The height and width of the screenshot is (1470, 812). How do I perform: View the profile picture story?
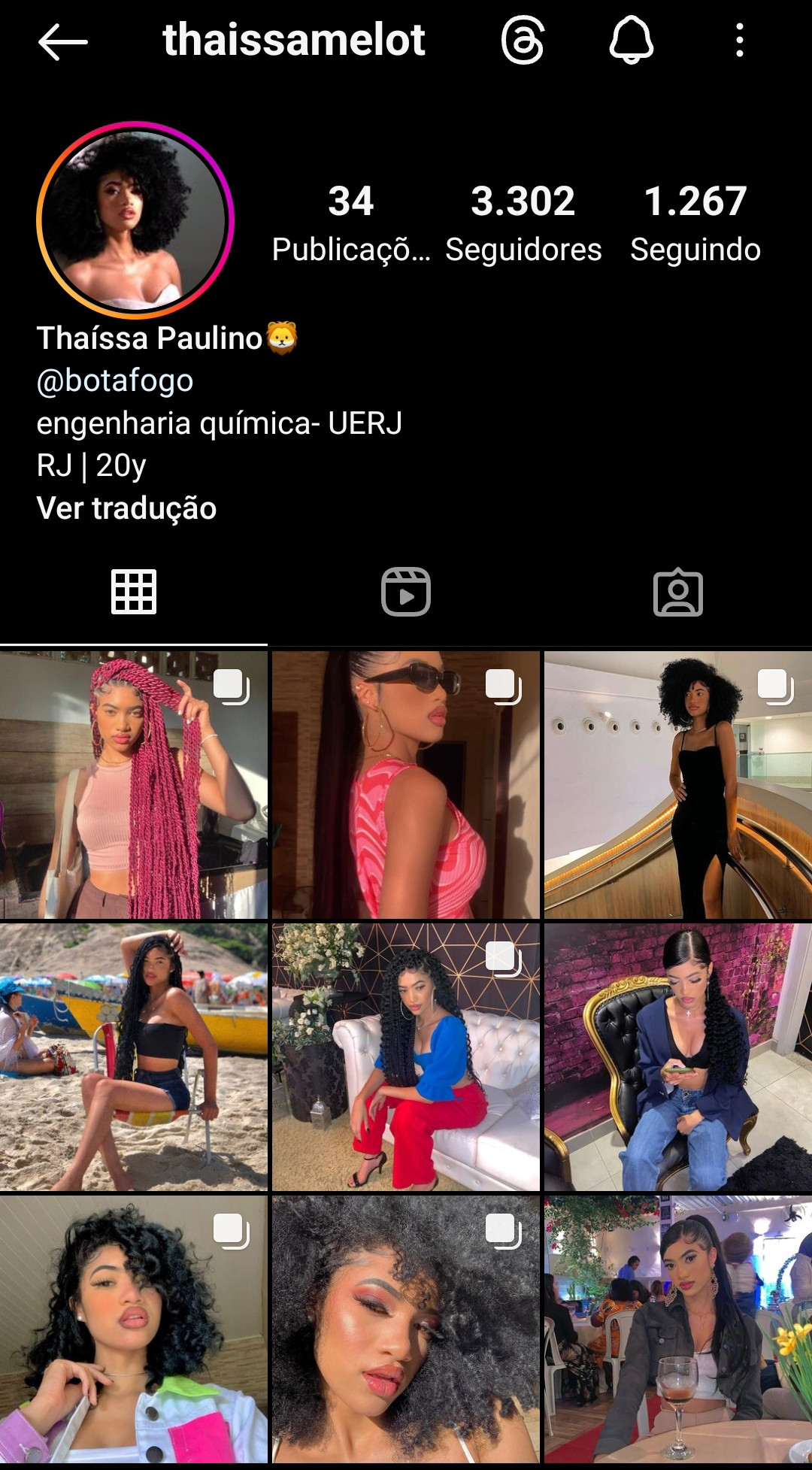135,220
